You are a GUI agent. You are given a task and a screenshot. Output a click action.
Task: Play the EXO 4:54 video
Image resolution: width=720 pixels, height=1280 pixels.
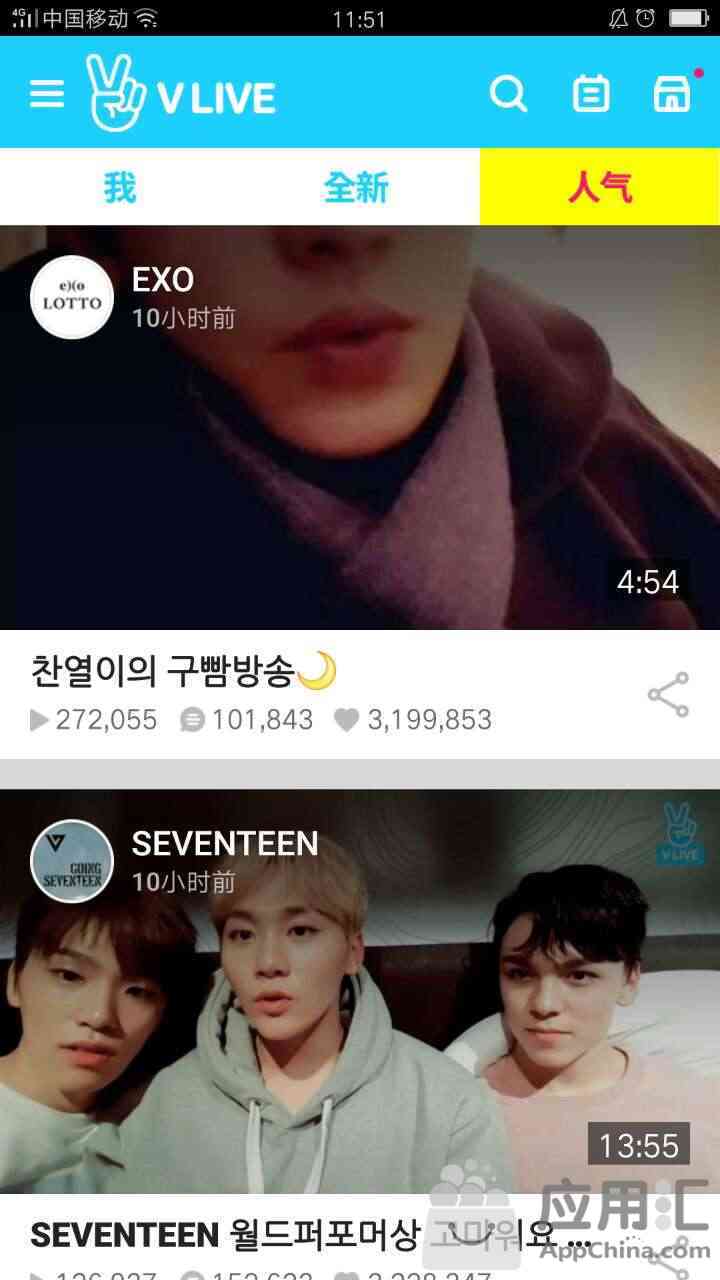(360, 428)
